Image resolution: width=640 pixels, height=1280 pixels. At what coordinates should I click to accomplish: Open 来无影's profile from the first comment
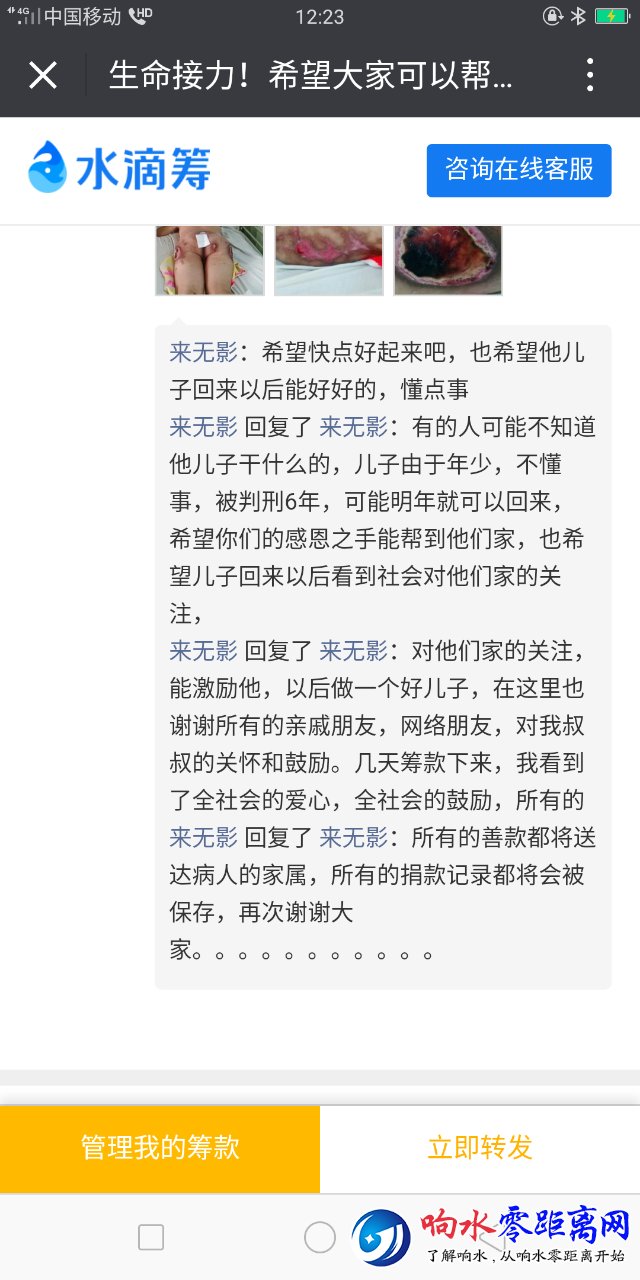click(203, 352)
